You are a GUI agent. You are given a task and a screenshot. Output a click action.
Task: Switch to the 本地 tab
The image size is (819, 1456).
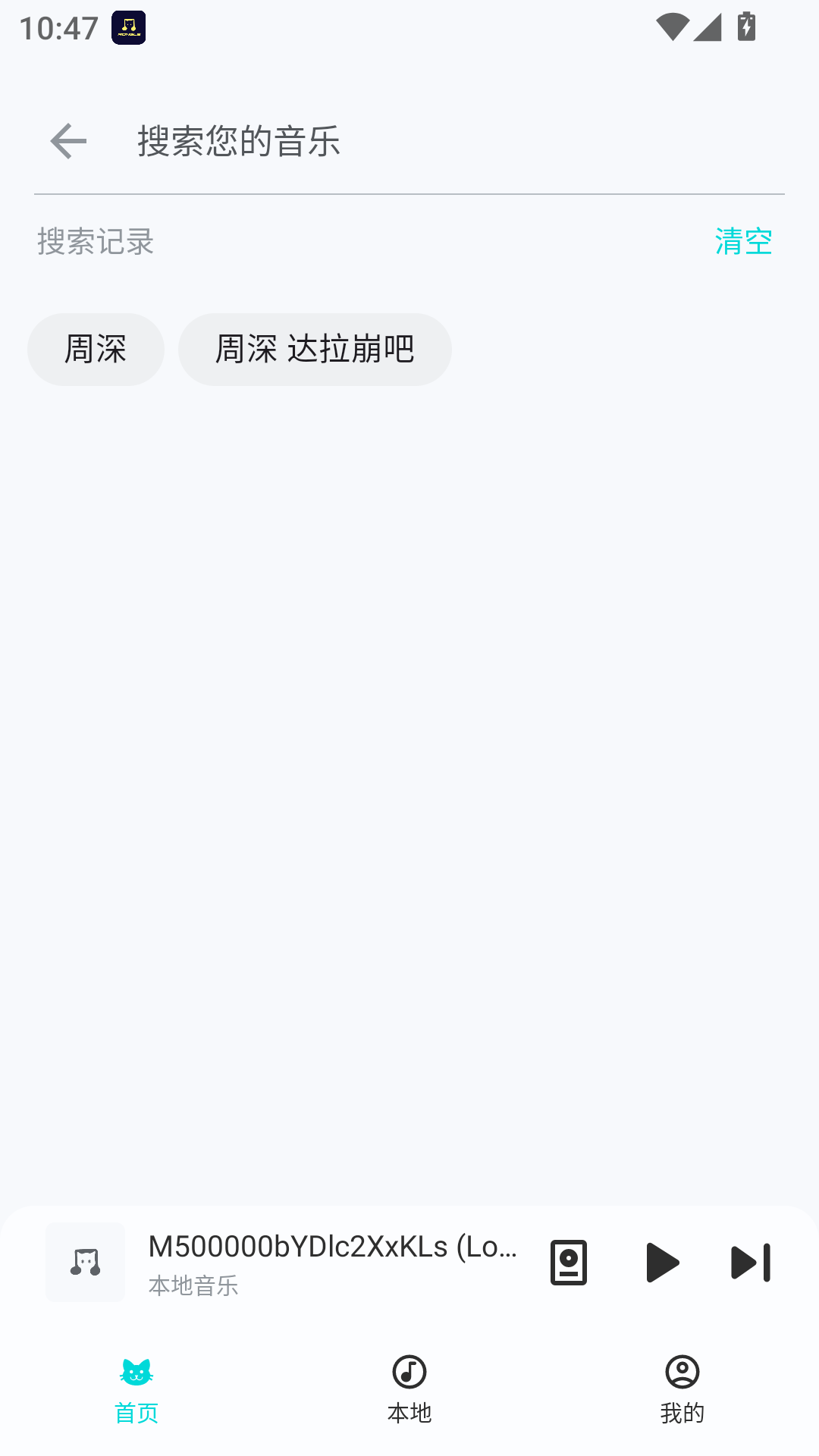pyautogui.click(x=409, y=1391)
